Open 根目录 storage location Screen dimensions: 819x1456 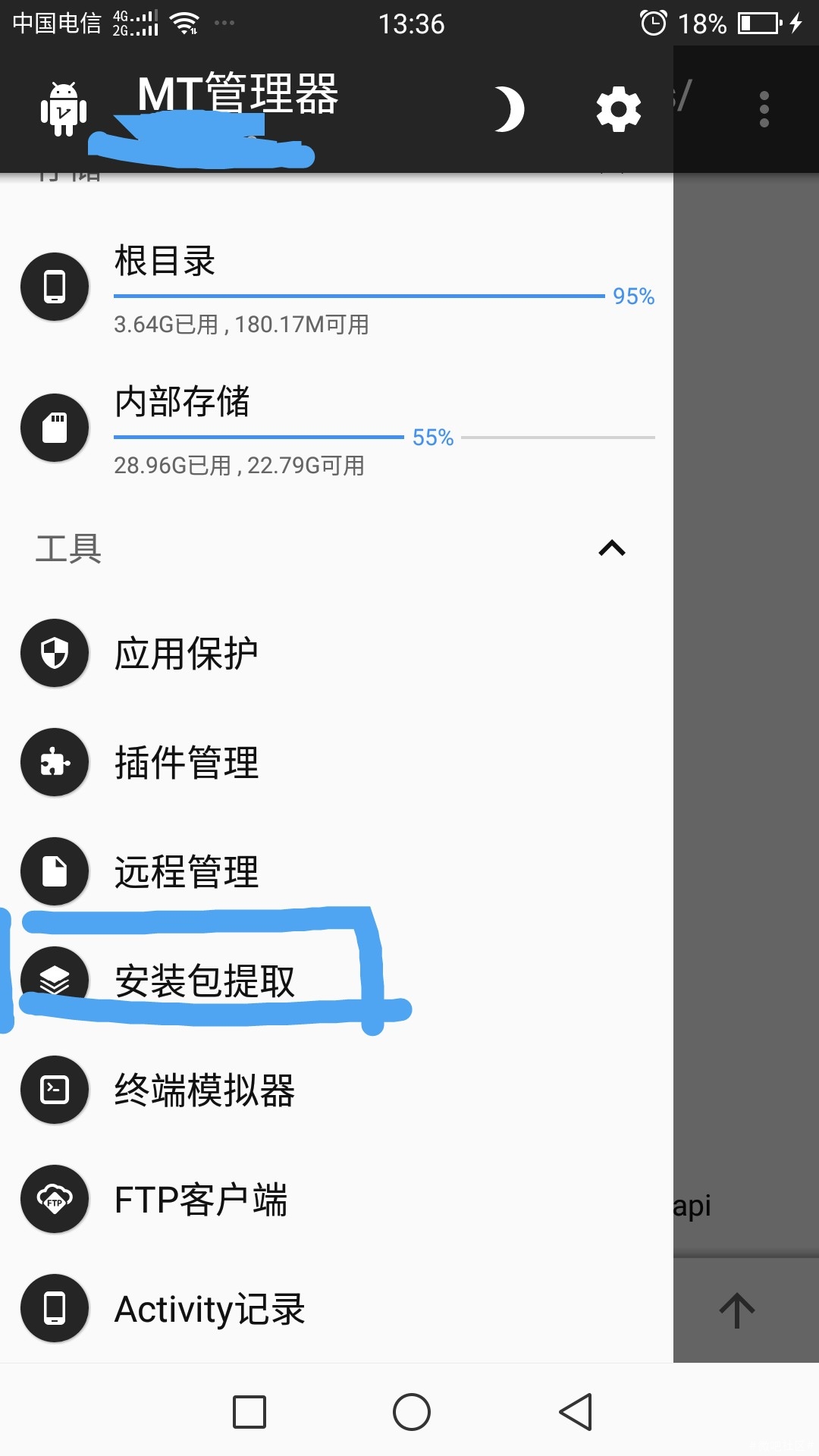click(x=337, y=288)
